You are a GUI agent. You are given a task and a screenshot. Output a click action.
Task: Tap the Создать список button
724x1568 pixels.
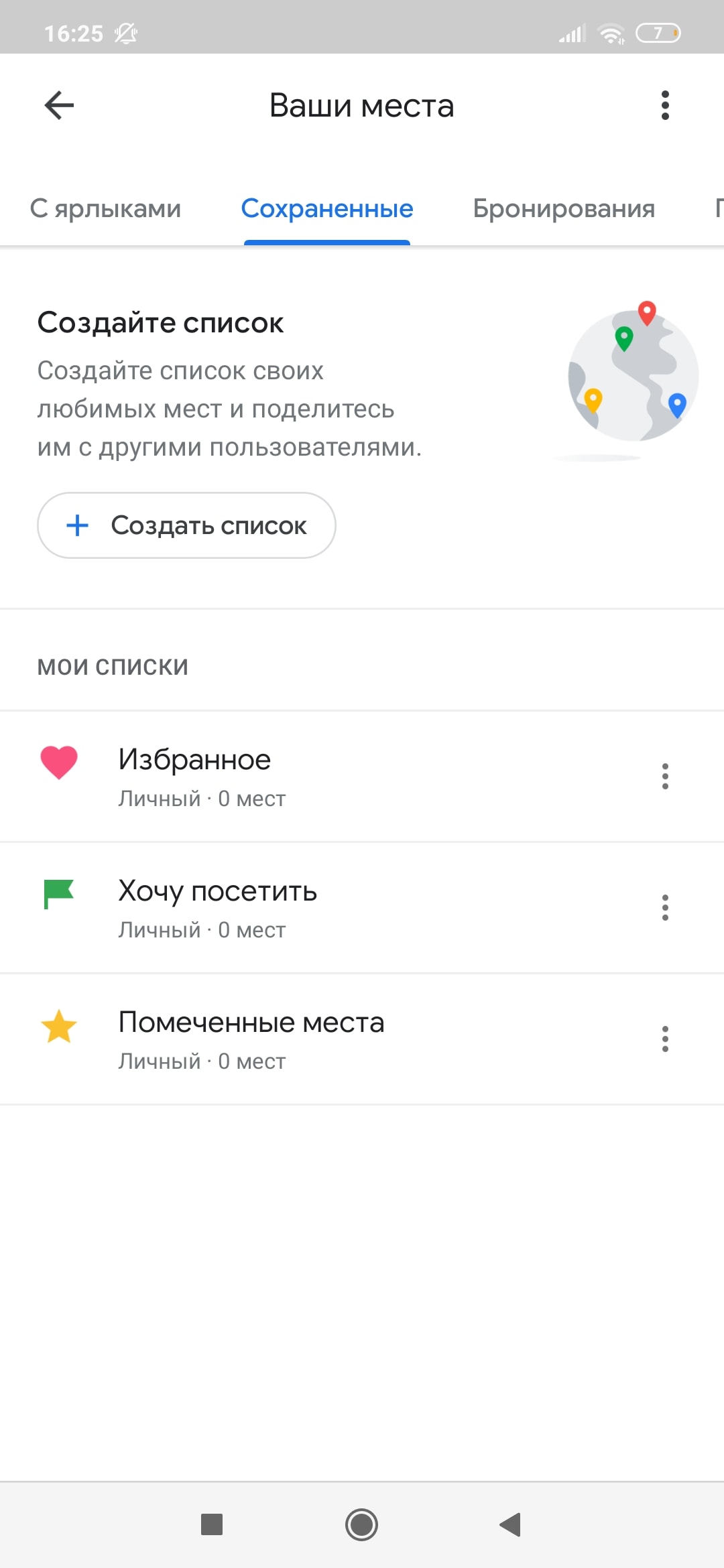click(186, 525)
